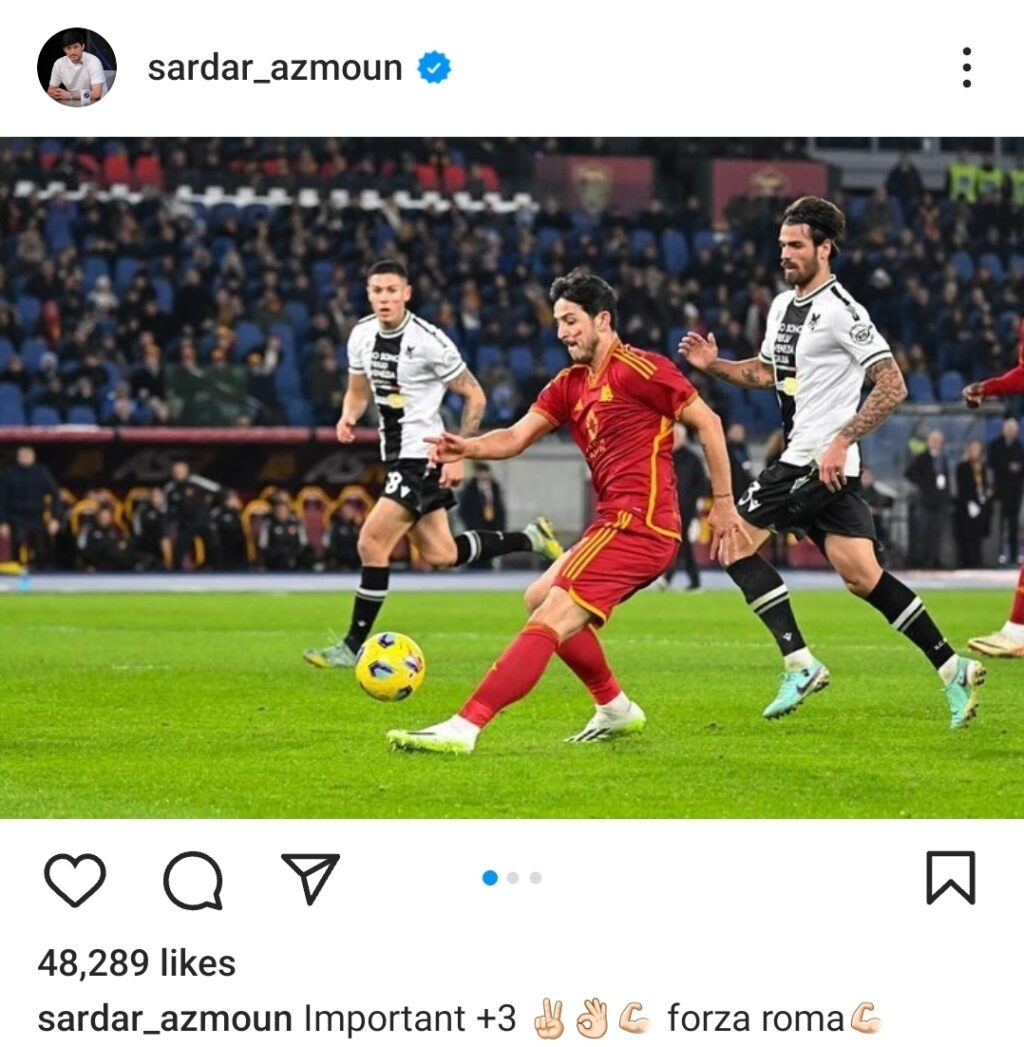Open comments with the speech bubble icon
Screen dimensions: 1024x1047
pos(193,879)
